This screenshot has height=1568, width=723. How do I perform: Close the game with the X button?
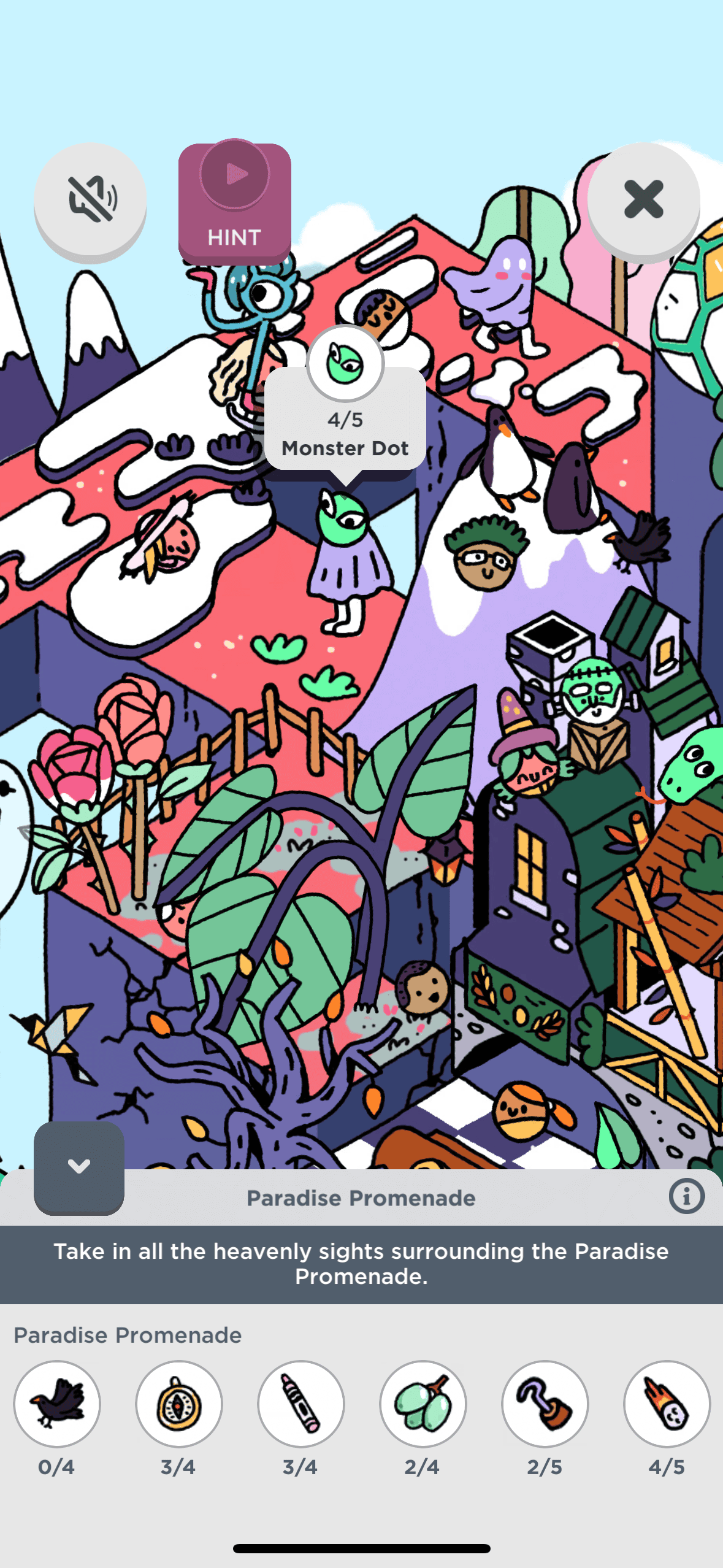[x=643, y=199]
